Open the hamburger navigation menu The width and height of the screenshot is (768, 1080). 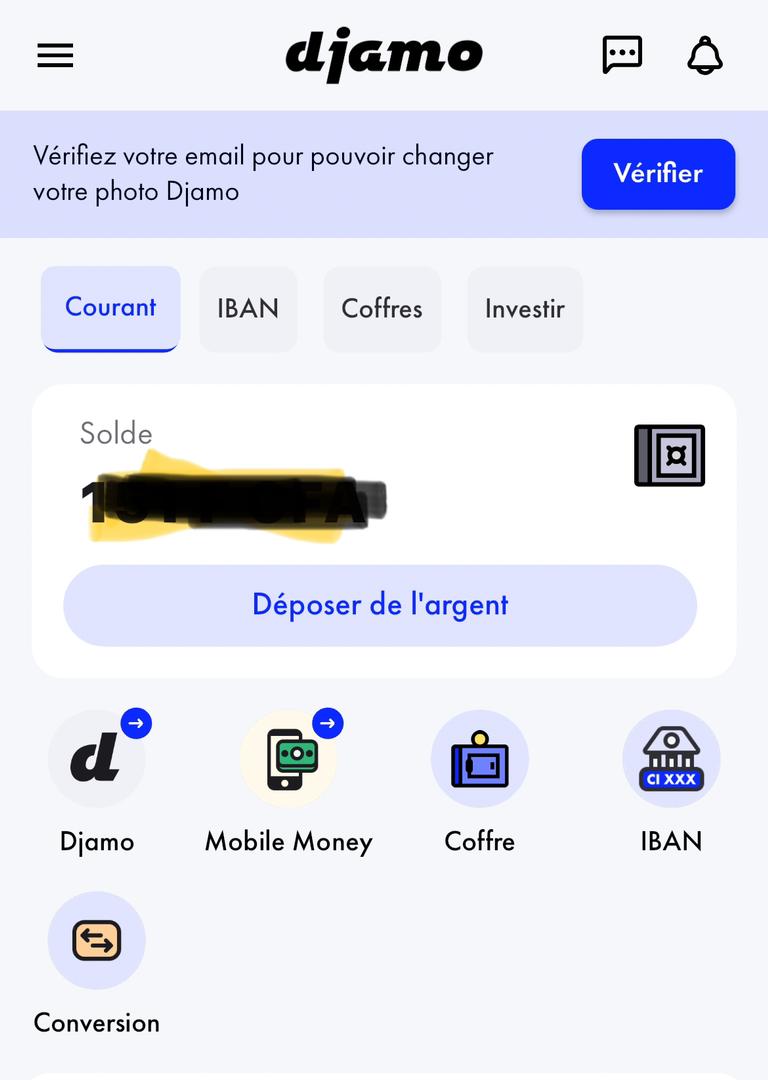[55, 55]
